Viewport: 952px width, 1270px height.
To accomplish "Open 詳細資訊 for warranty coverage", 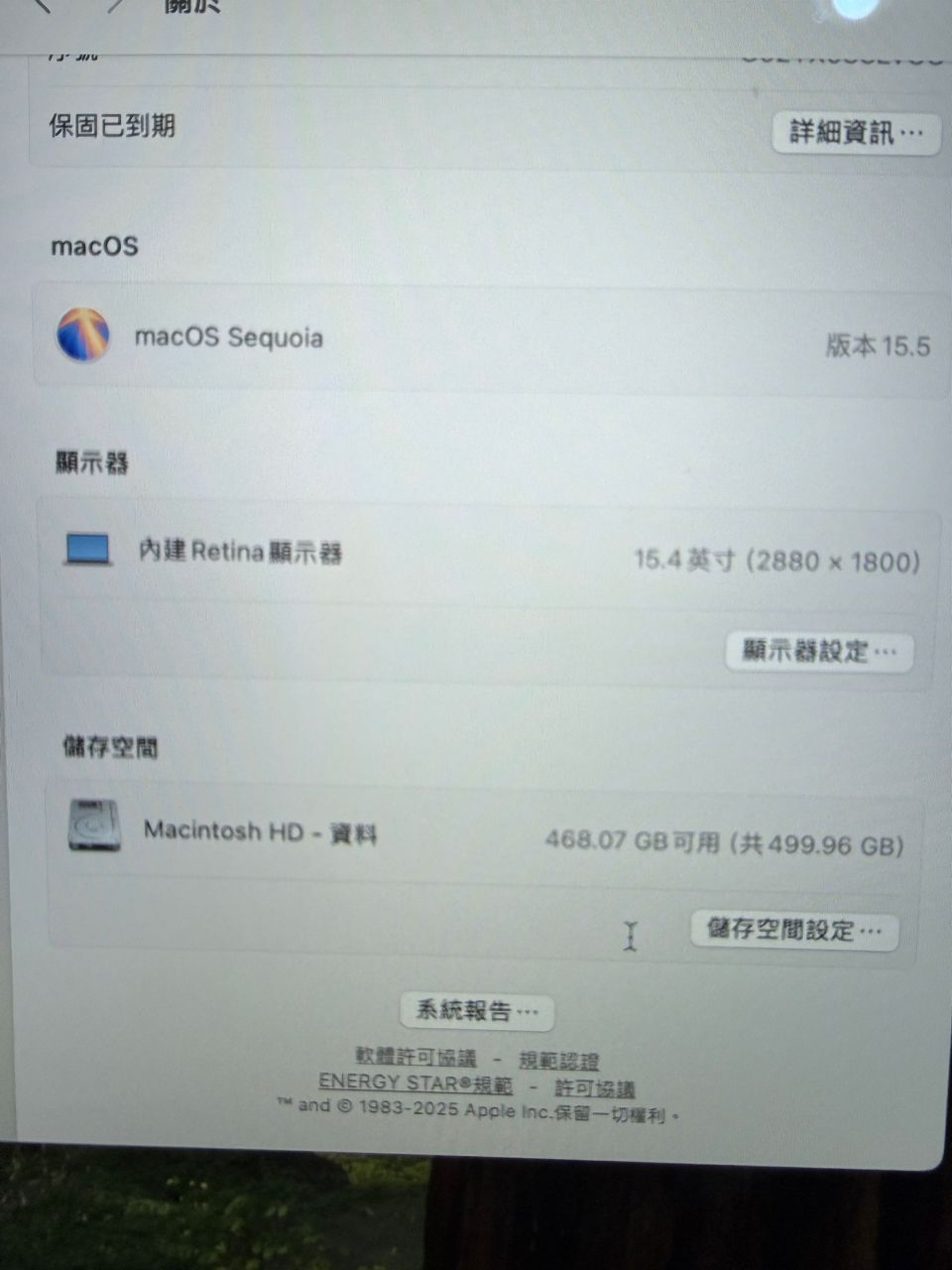I will [x=857, y=132].
